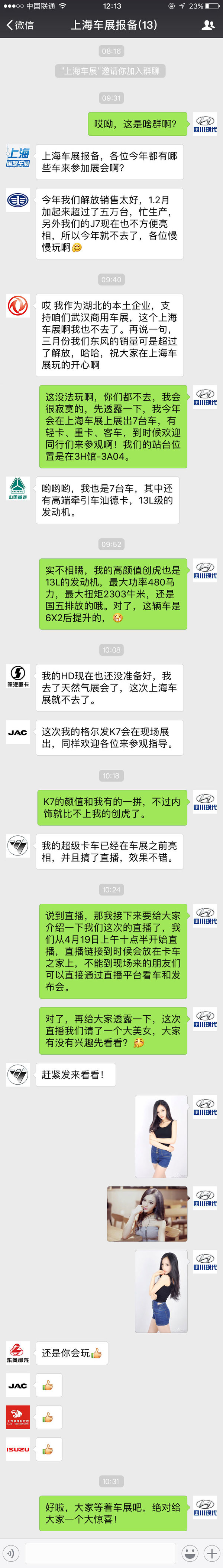Open the emoji sticker panel
223x1568 pixels.
pos(190,1553)
